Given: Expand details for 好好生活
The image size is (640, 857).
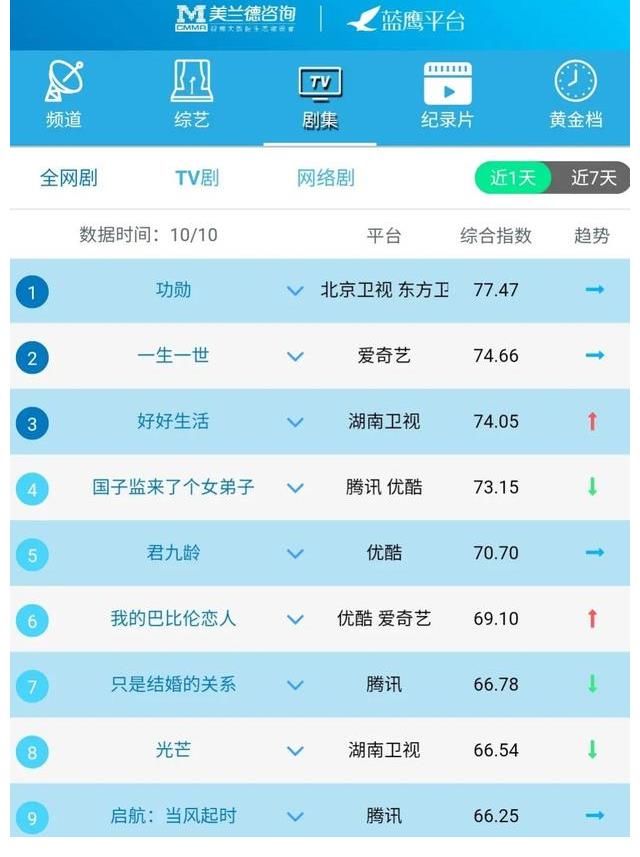Looking at the screenshot, I should (x=295, y=422).
